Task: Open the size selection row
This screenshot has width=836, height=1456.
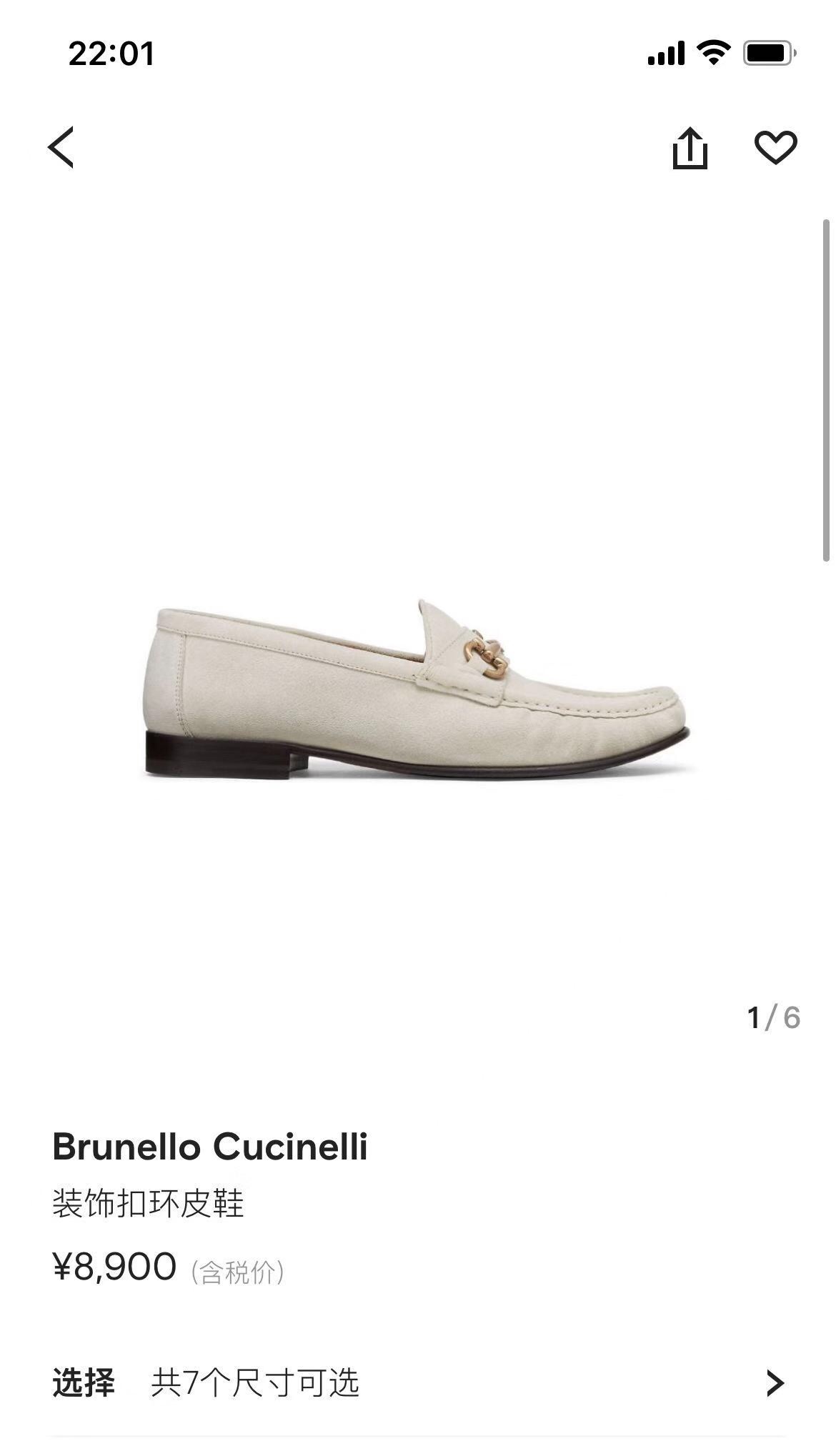Action: click(418, 1383)
